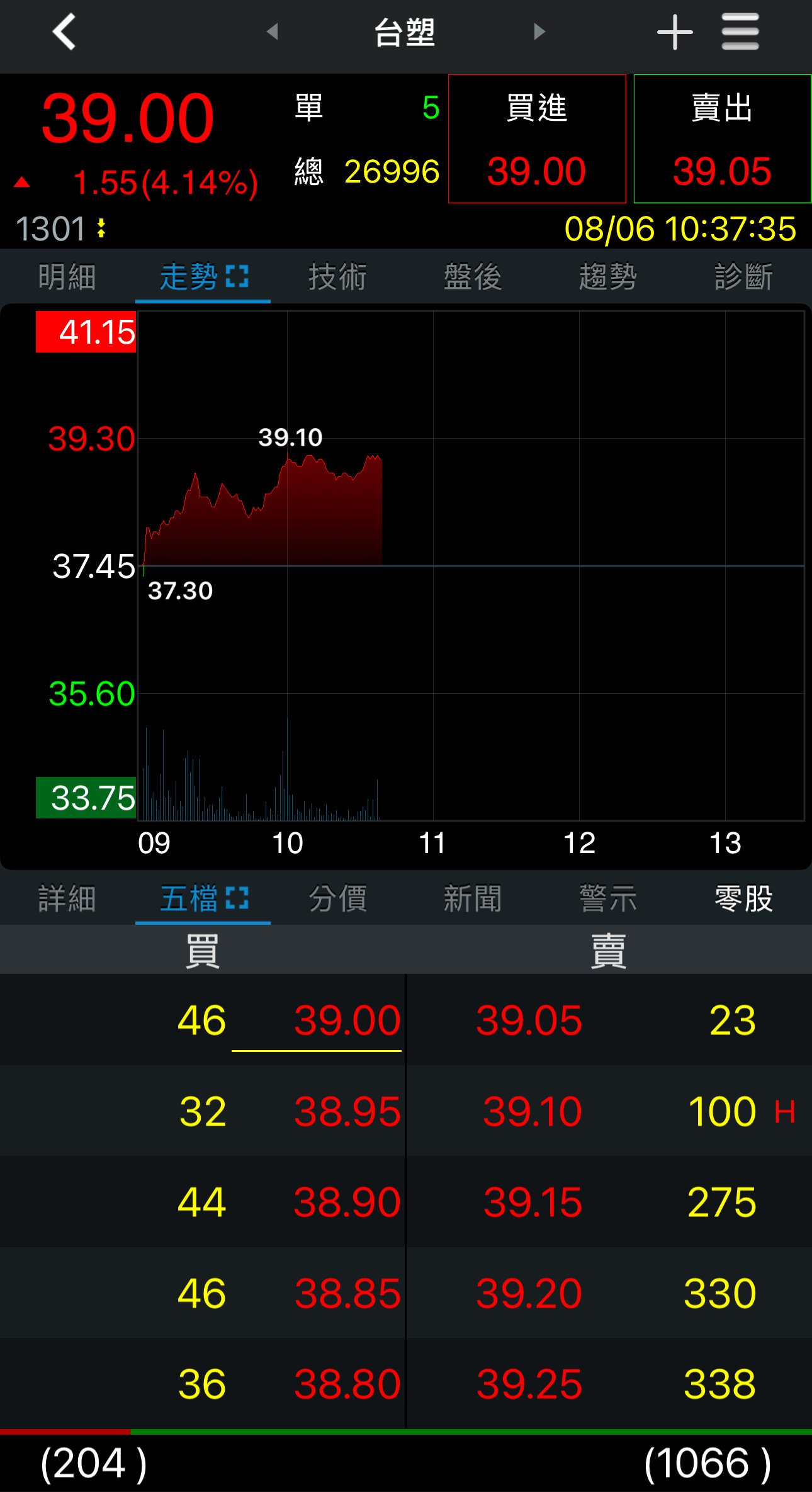Viewport: 812px width, 1492px height.
Task: Add this stock with the plus icon
Action: coord(674,31)
